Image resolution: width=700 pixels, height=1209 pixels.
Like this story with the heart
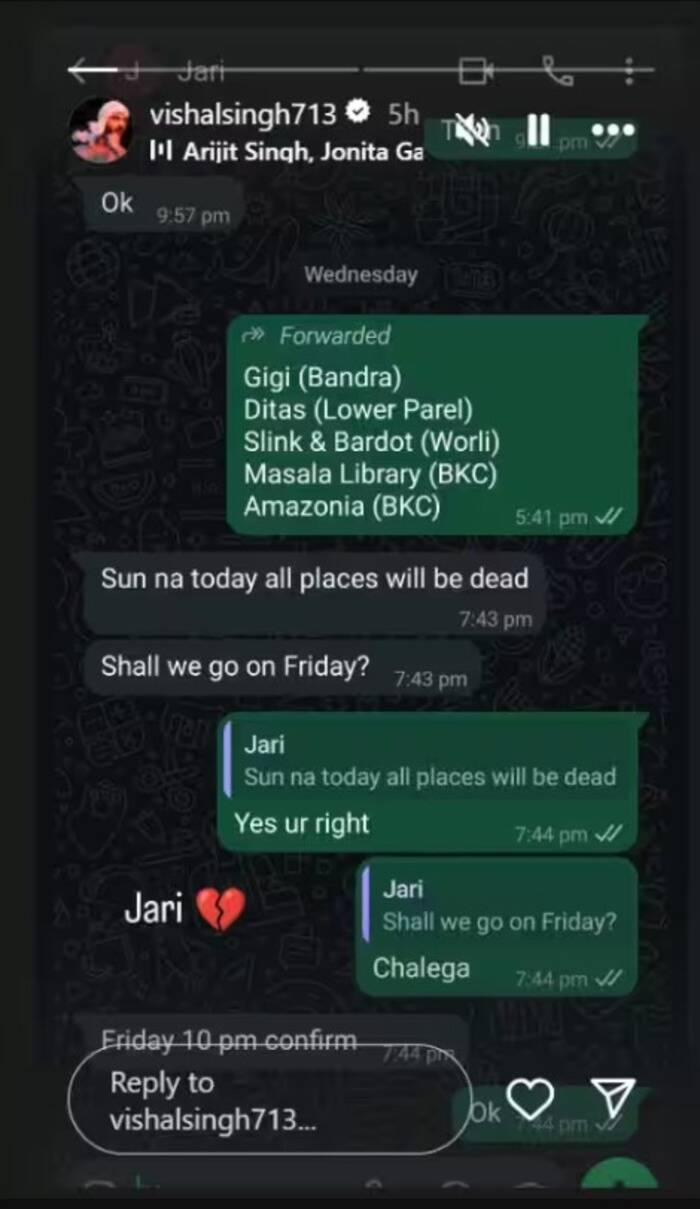[x=529, y=1099]
